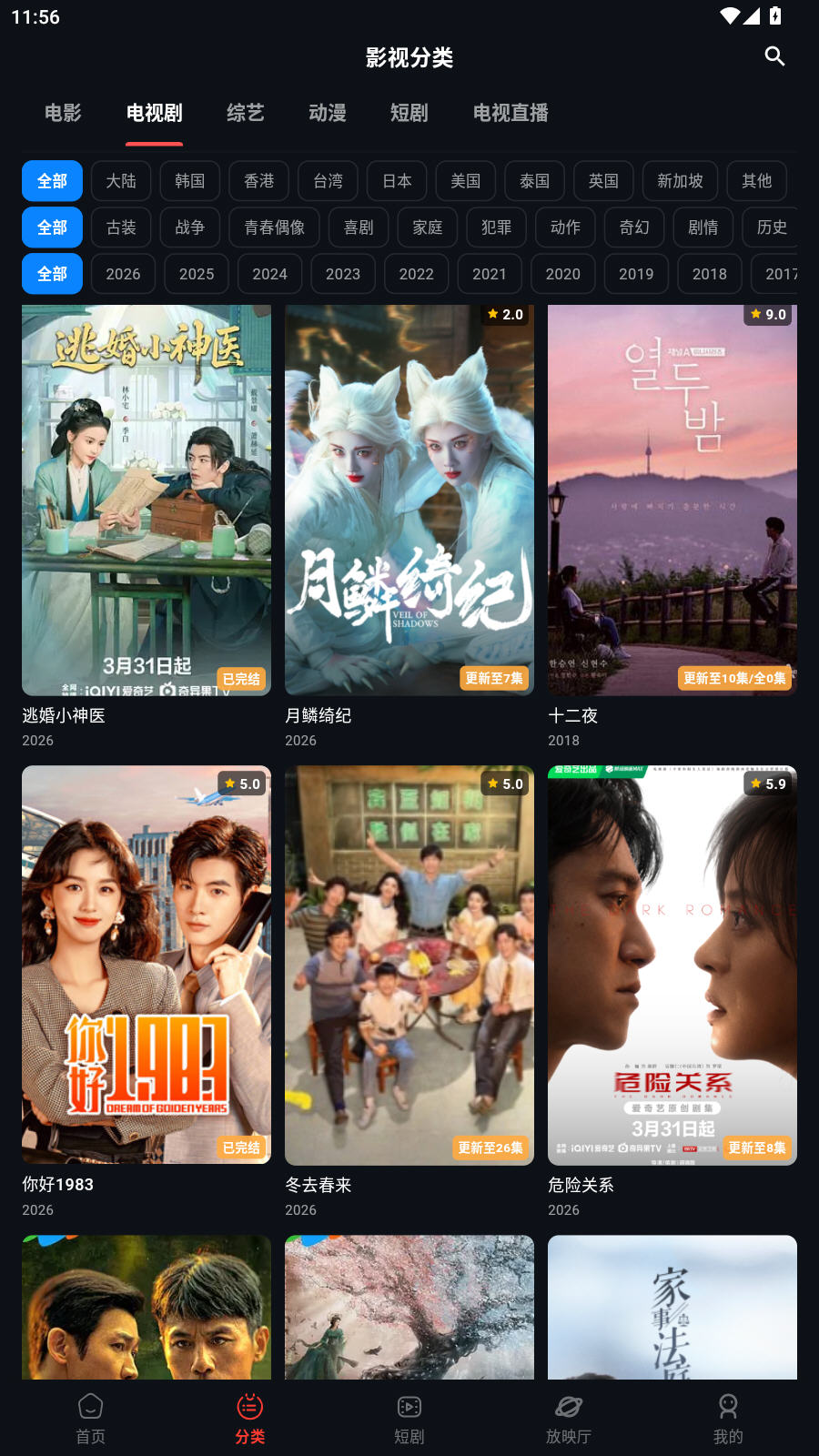
Task: Choose the 喜剧 genre chip
Action: pos(359,227)
